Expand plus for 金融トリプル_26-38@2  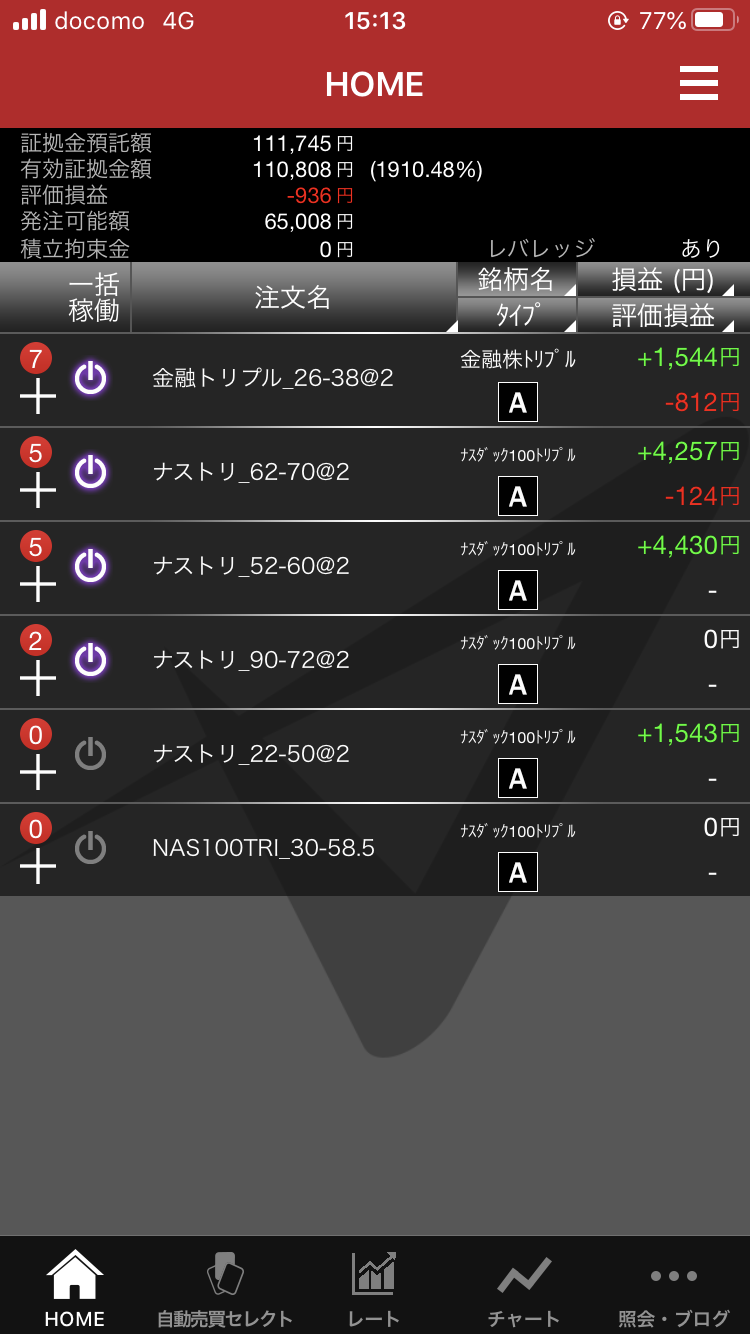(38, 398)
